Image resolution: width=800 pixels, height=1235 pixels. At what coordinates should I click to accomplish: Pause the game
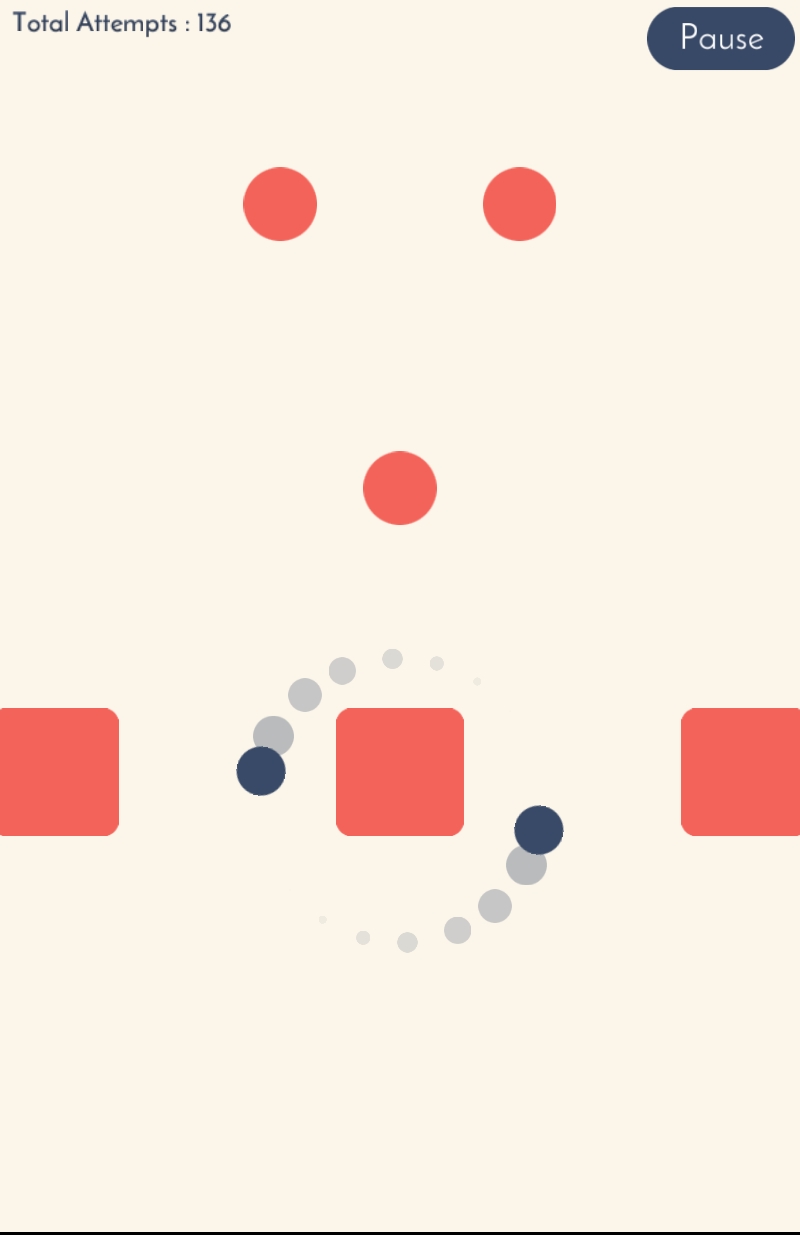(x=720, y=38)
